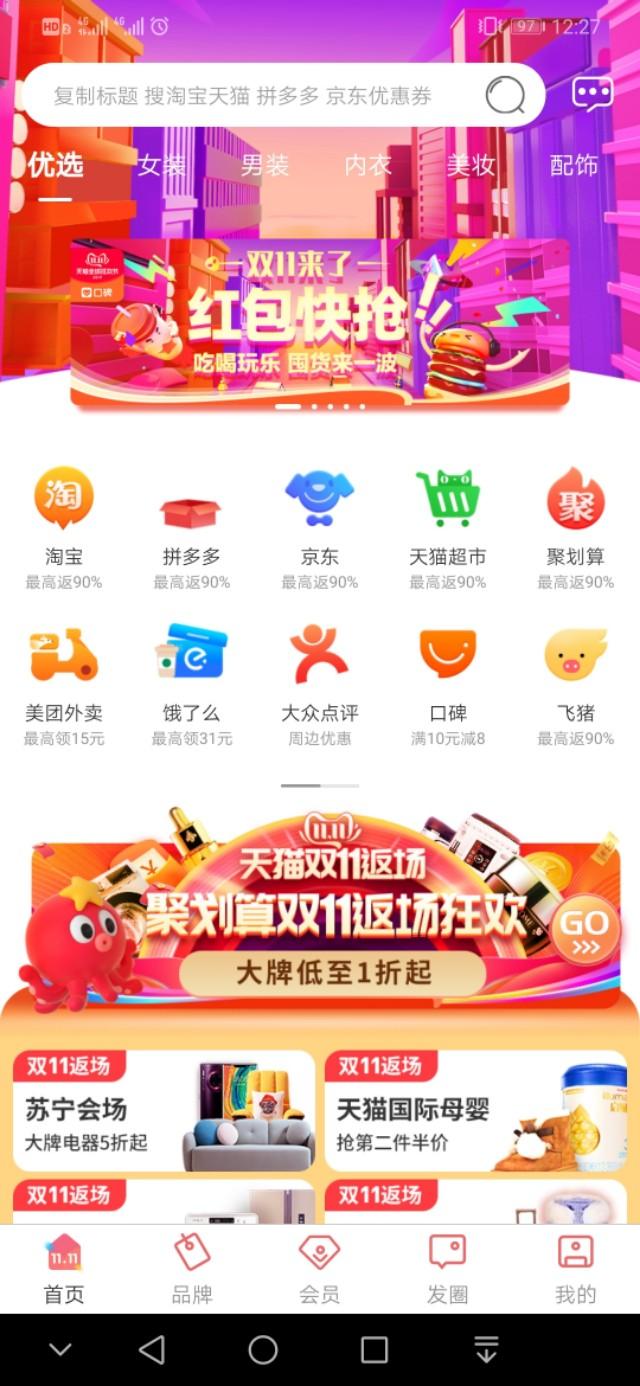The height and width of the screenshot is (1386, 640).
Task: Open the 双11红包快抢 banner
Action: [320, 320]
